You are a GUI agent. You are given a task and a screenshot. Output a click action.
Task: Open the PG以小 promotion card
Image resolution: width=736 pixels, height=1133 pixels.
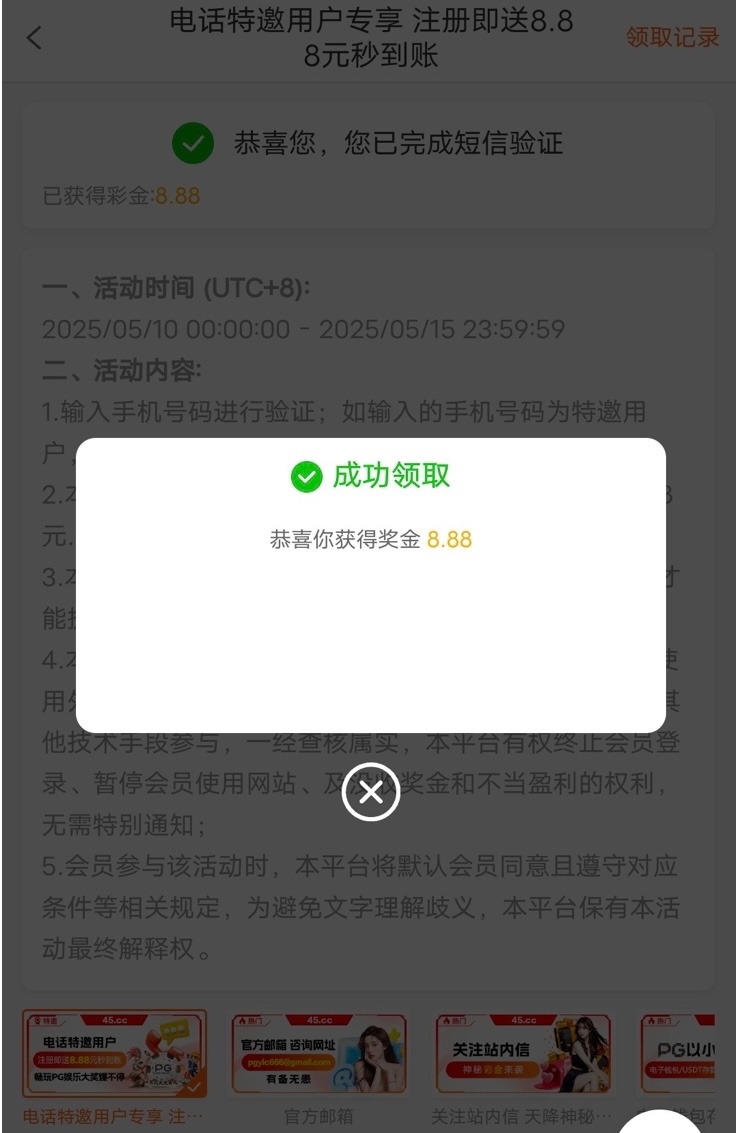680,1050
